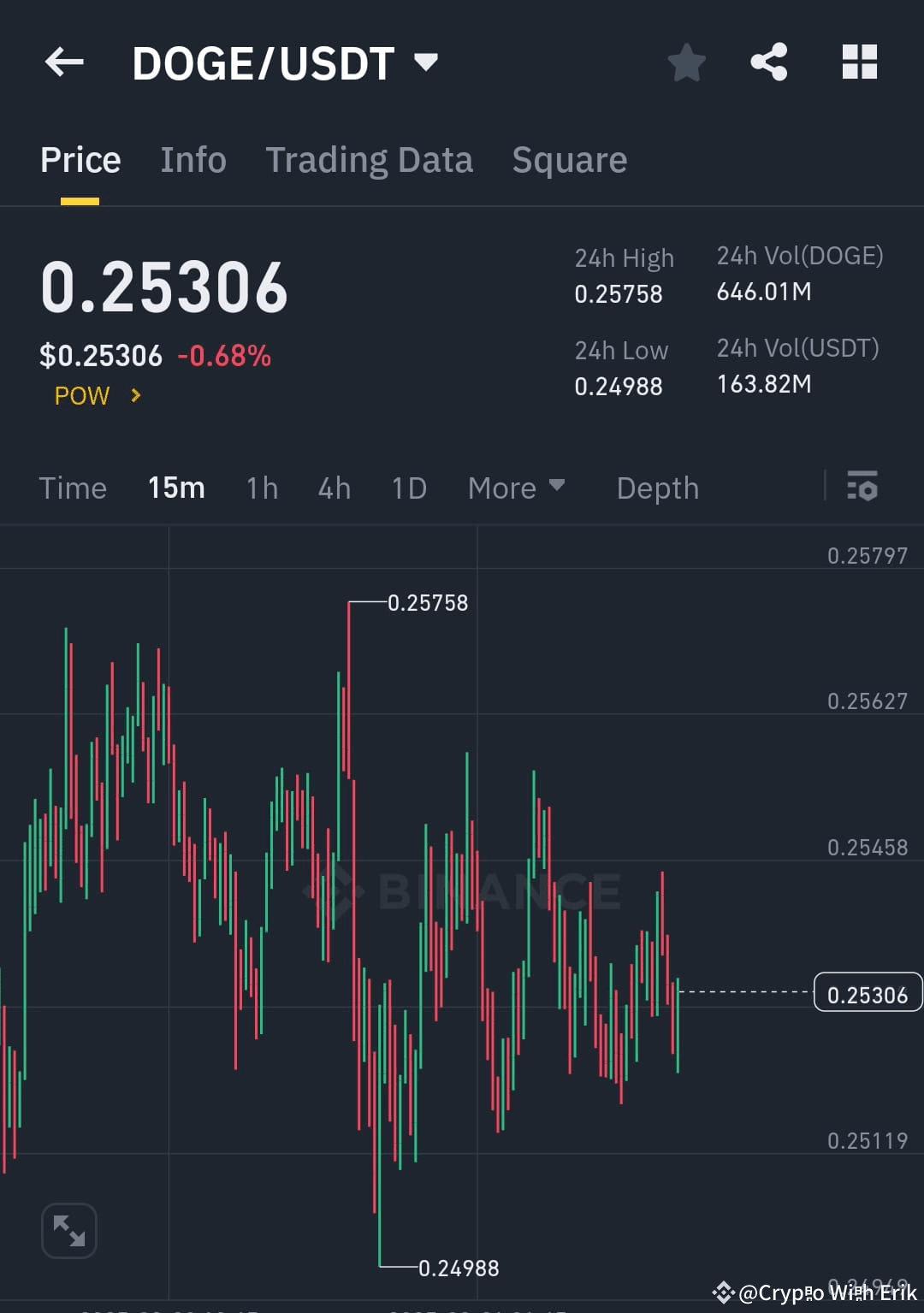Image resolution: width=924 pixels, height=1313 pixels.
Task: Click the back arrow to exit chart
Action: (x=64, y=62)
